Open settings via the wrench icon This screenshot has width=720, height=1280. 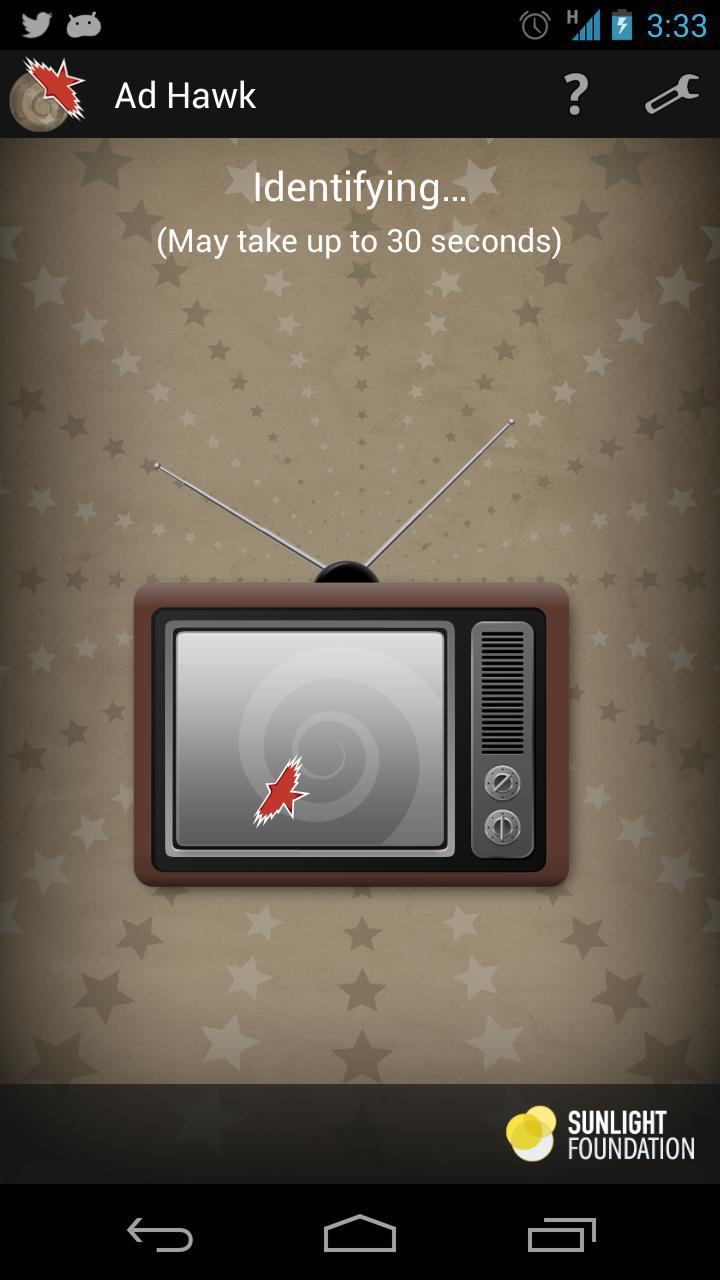click(671, 95)
